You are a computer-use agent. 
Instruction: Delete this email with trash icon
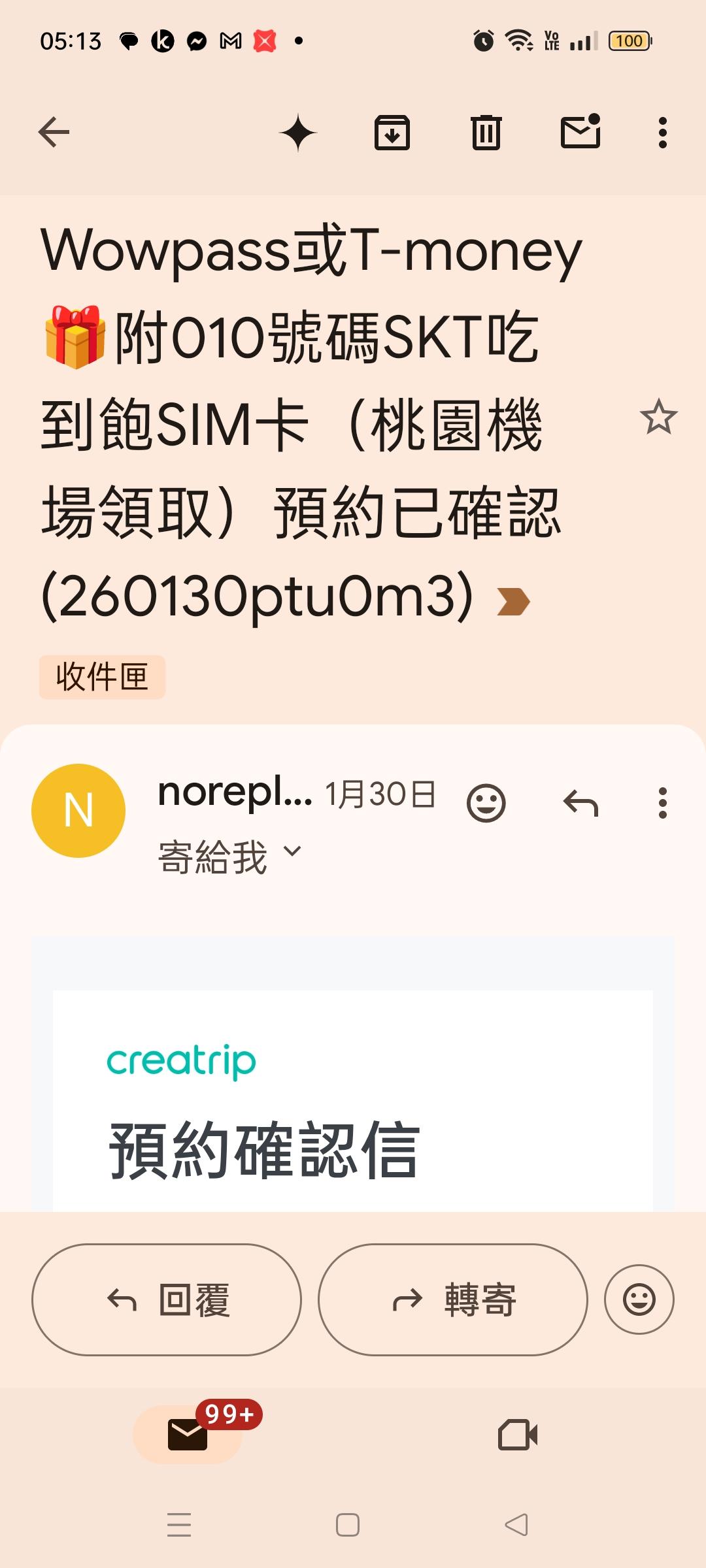coord(485,131)
